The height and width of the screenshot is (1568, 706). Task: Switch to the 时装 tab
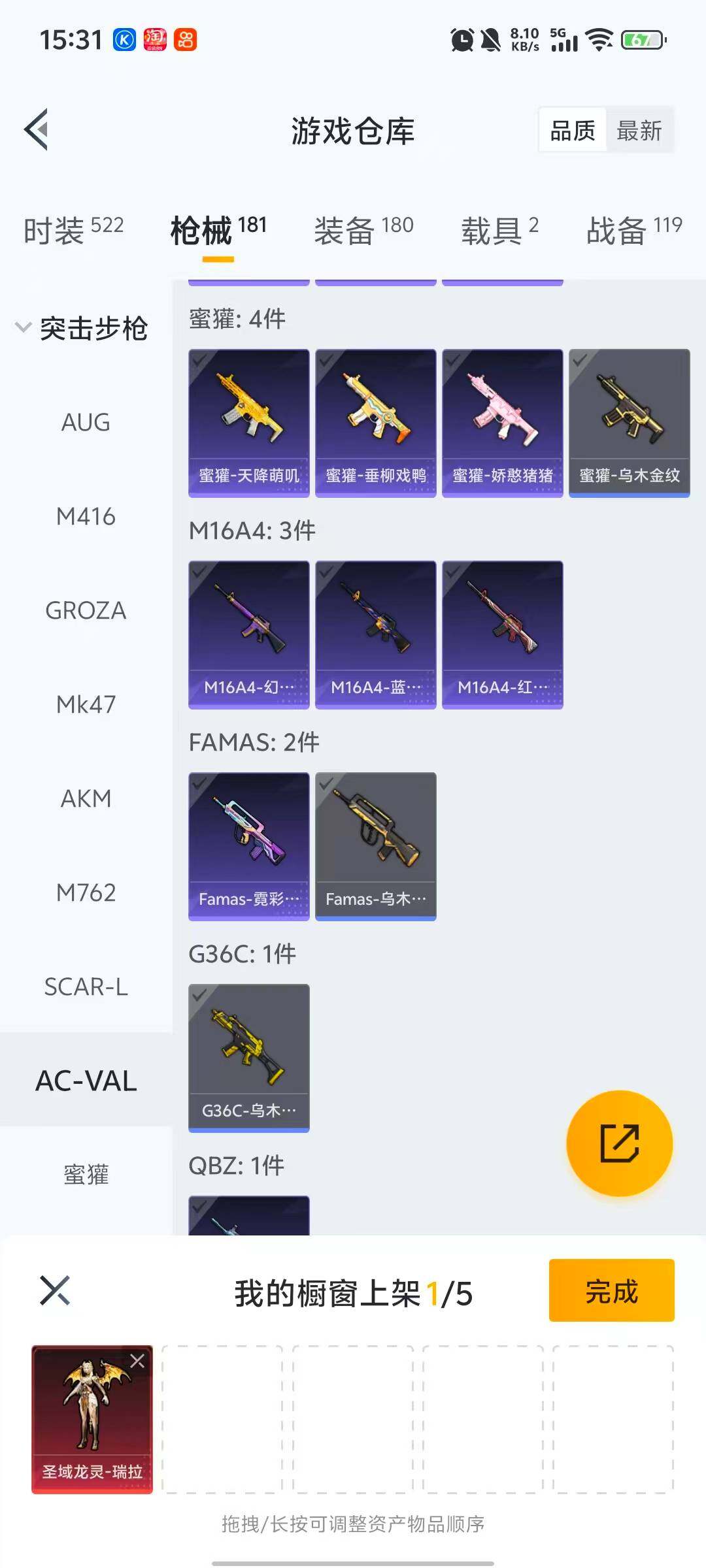[x=73, y=231]
